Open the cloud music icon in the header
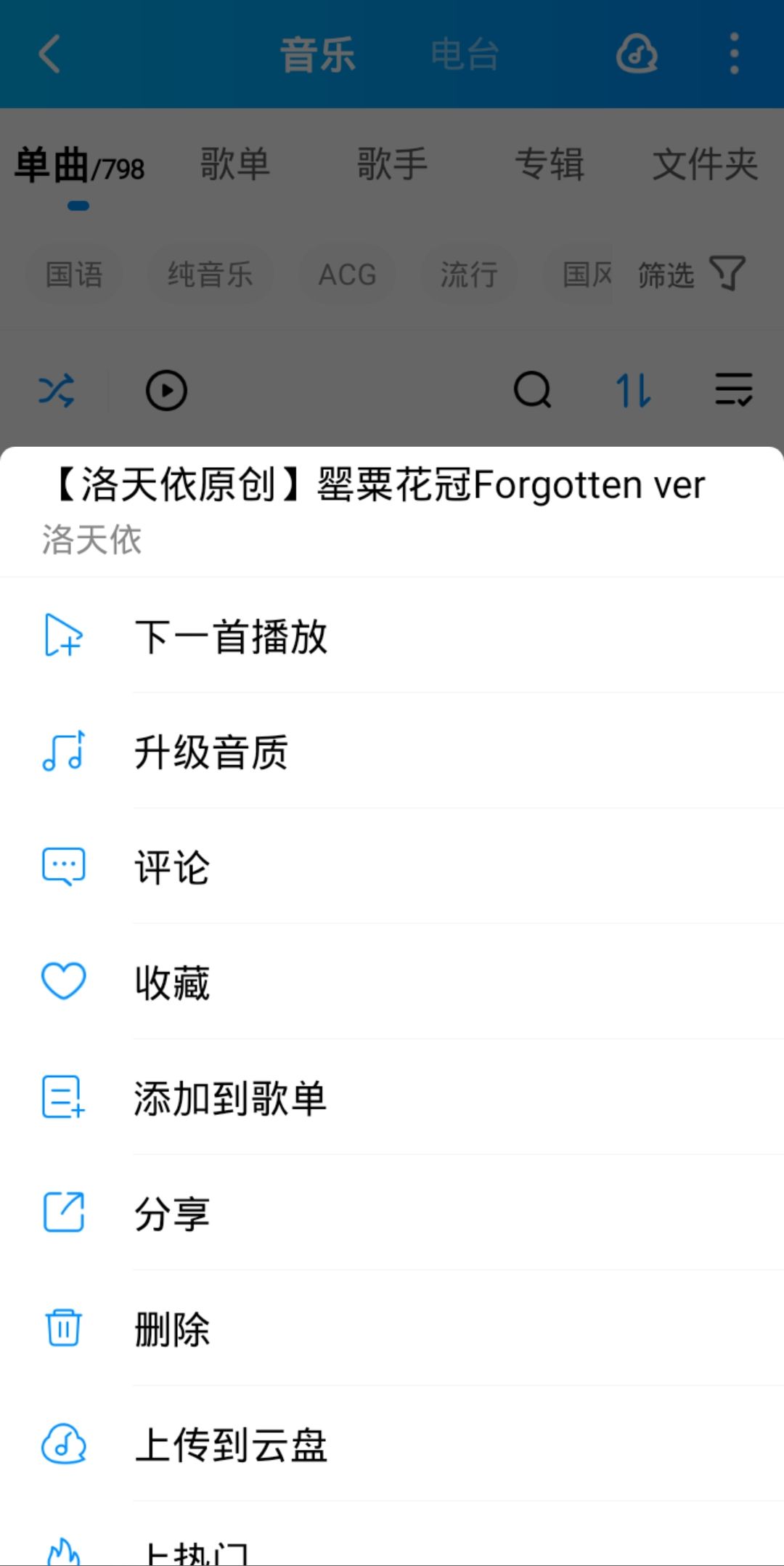This screenshot has height=1566, width=784. (637, 54)
